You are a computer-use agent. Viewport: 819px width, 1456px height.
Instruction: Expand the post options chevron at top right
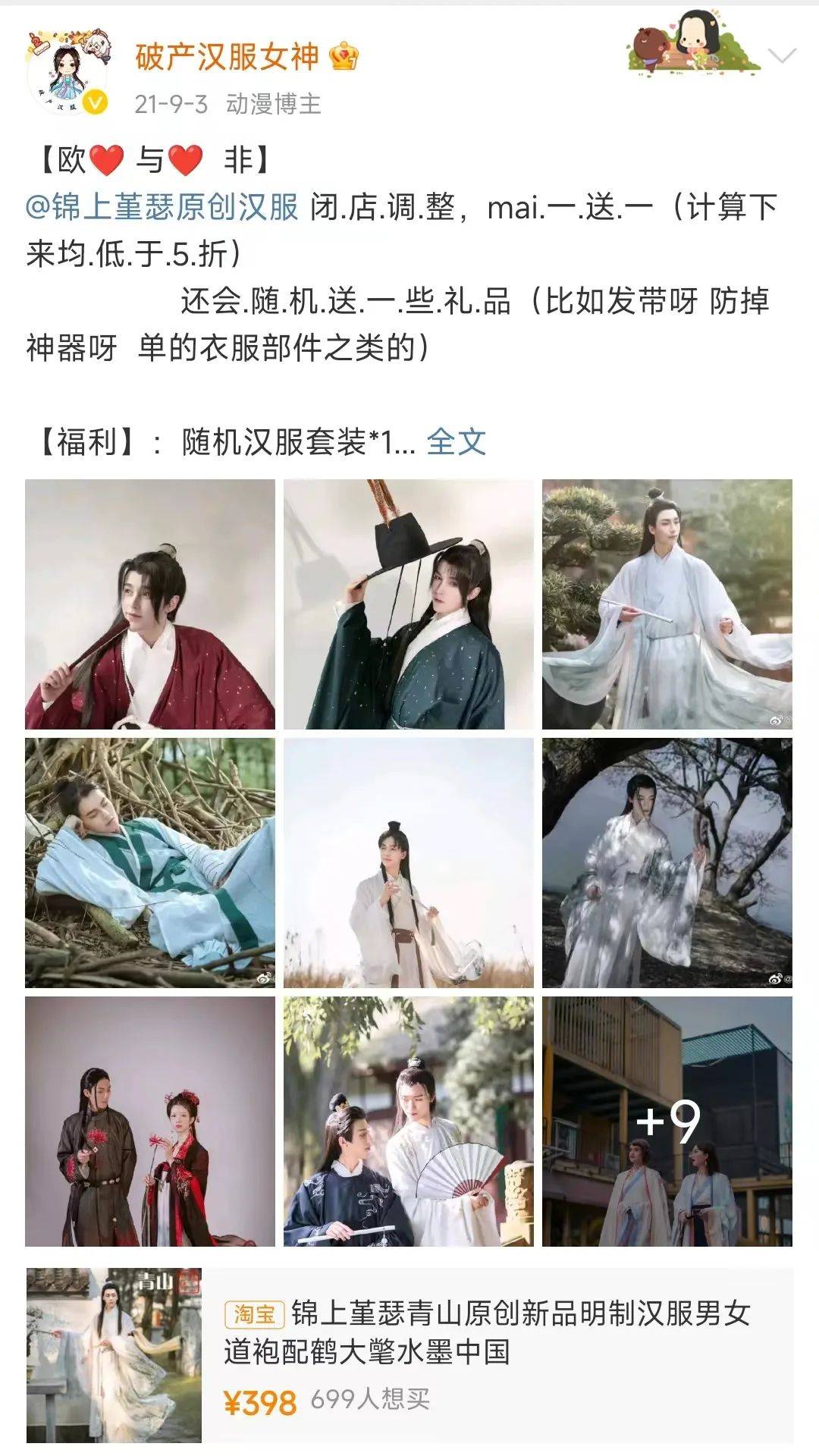point(782,55)
